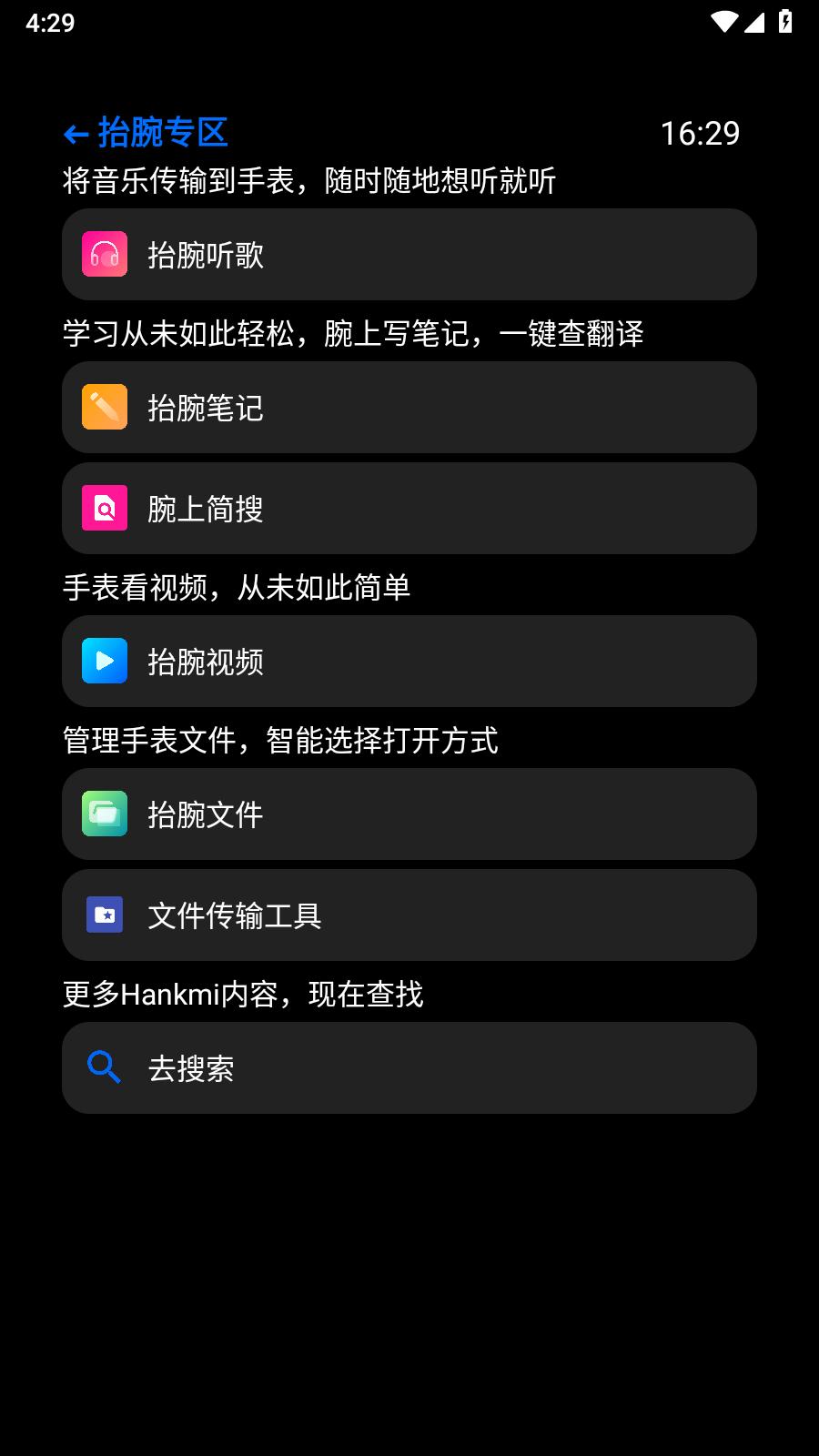This screenshot has width=819, height=1456.
Task: Open 抬腕听歌 music app
Action: click(x=409, y=255)
